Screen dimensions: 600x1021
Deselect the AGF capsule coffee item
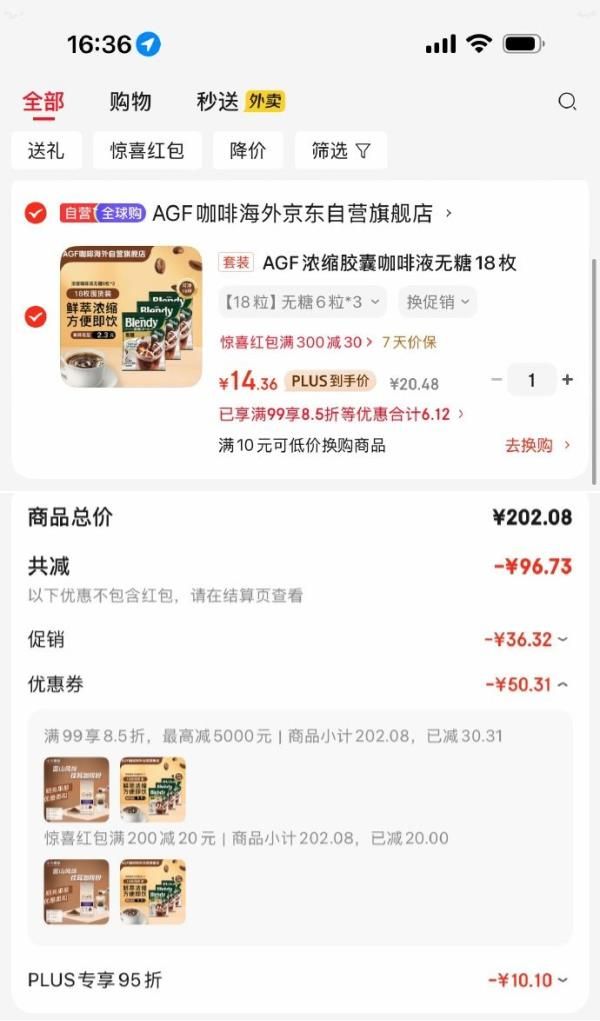(x=35, y=317)
